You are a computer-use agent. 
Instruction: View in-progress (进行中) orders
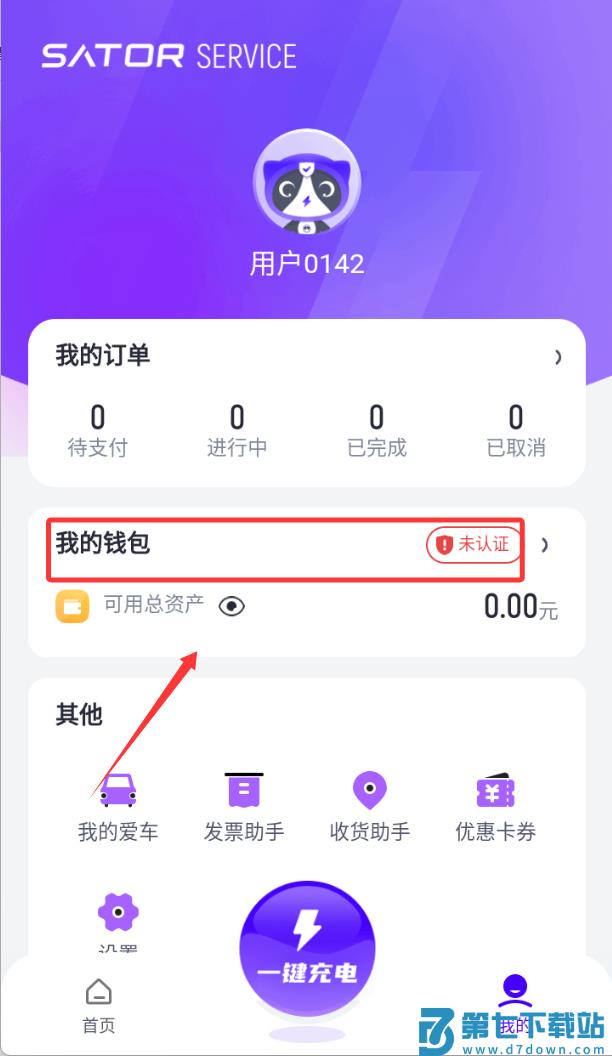(x=237, y=430)
